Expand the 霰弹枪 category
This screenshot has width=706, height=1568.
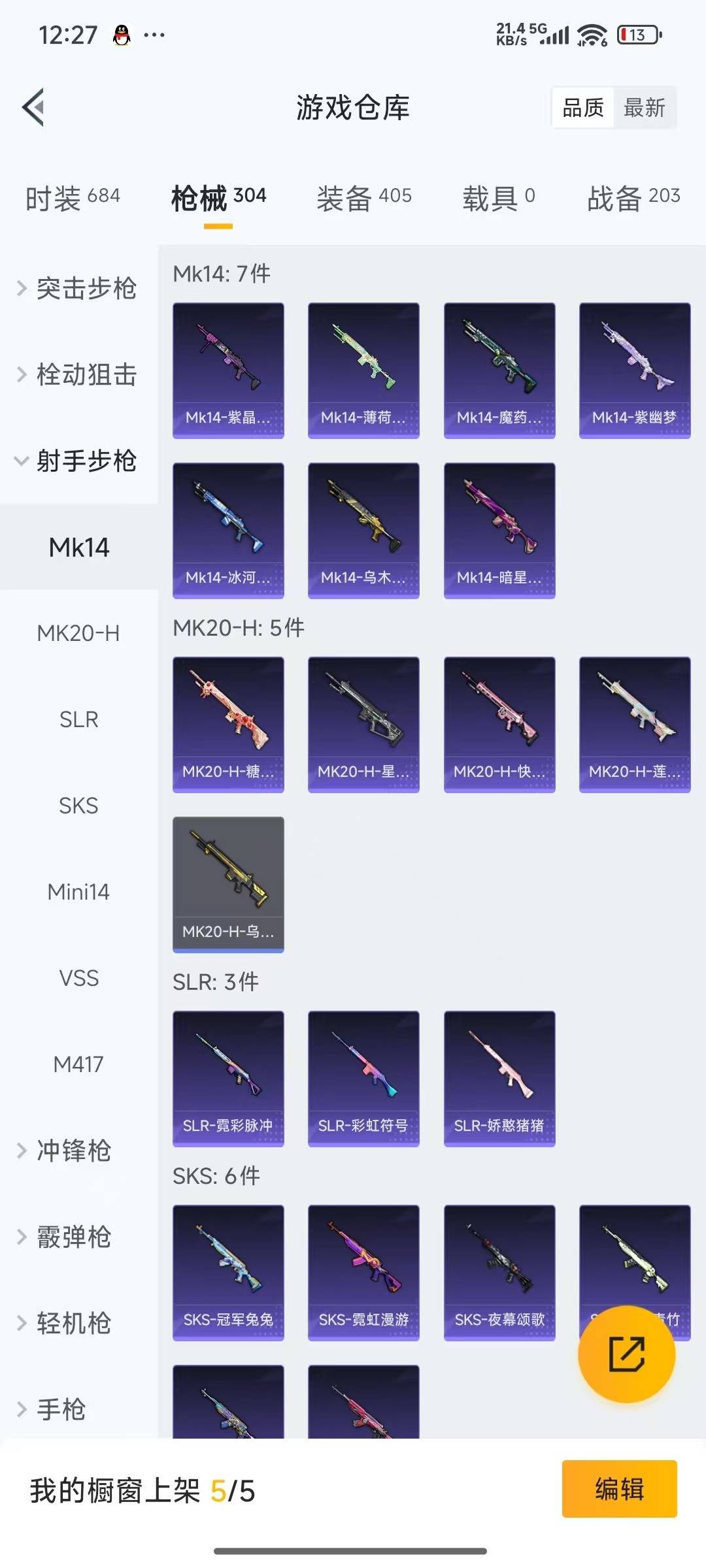(71, 1237)
